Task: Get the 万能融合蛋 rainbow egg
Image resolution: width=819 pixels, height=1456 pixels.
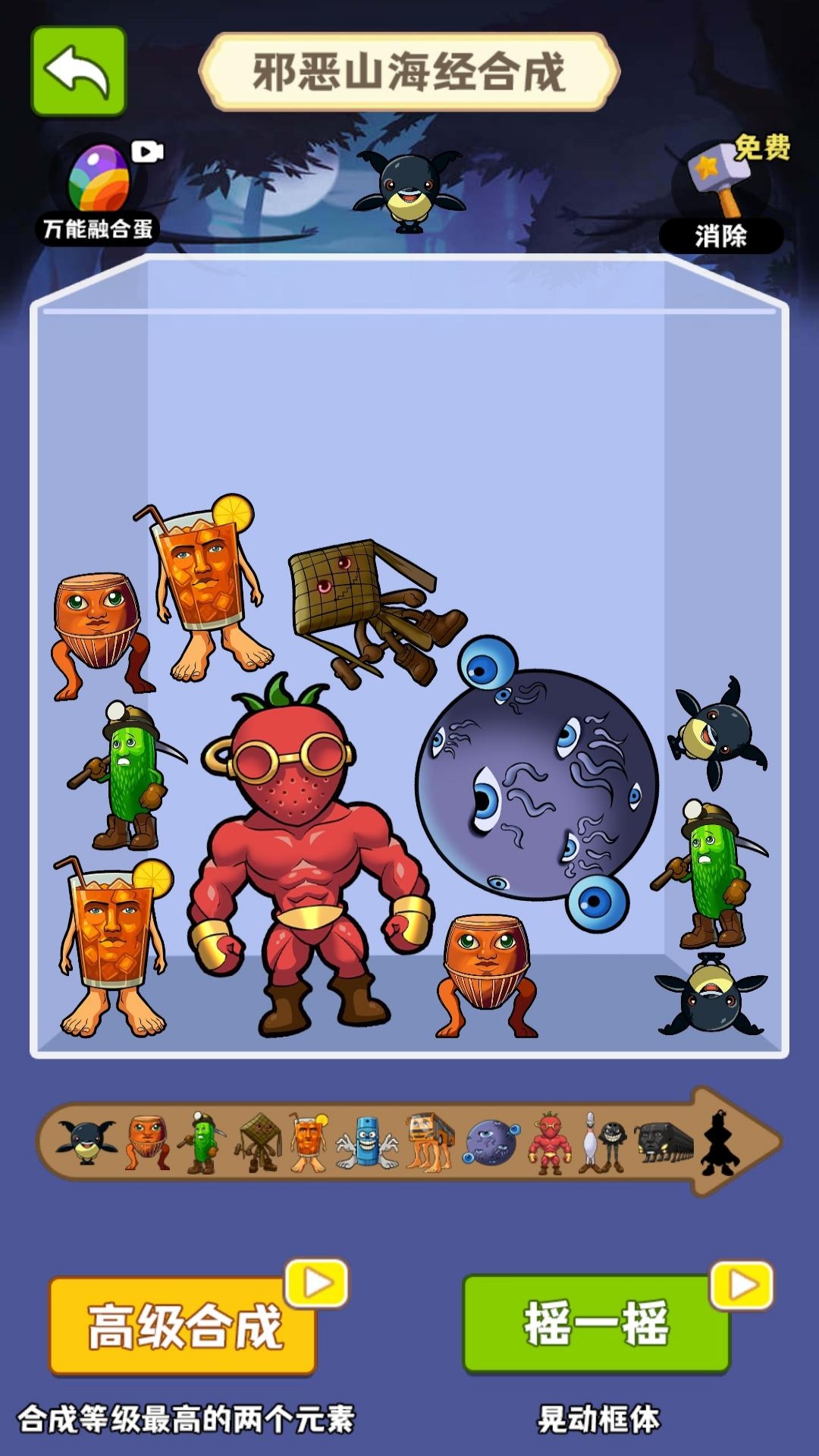Action: click(99, 183)
